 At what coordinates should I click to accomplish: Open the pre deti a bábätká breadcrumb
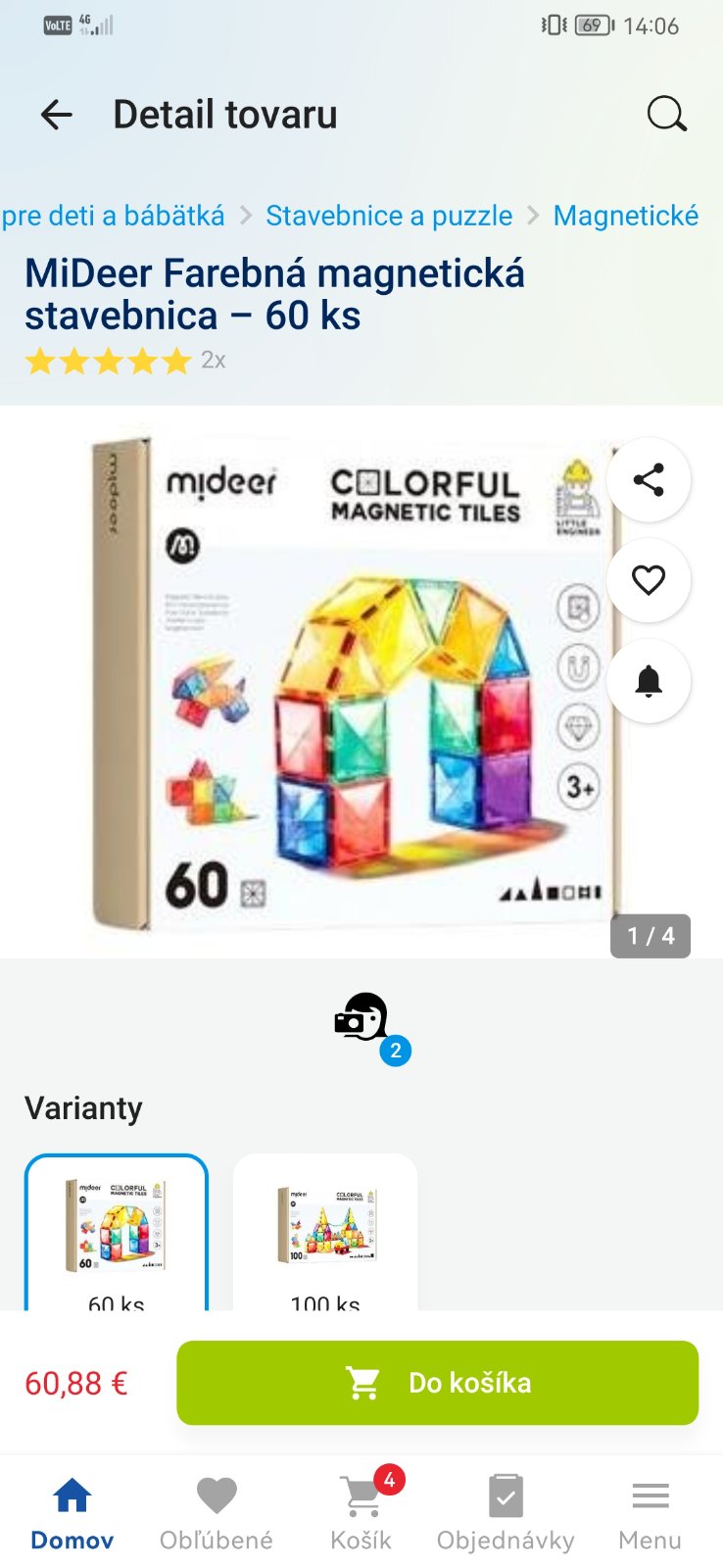114,216
